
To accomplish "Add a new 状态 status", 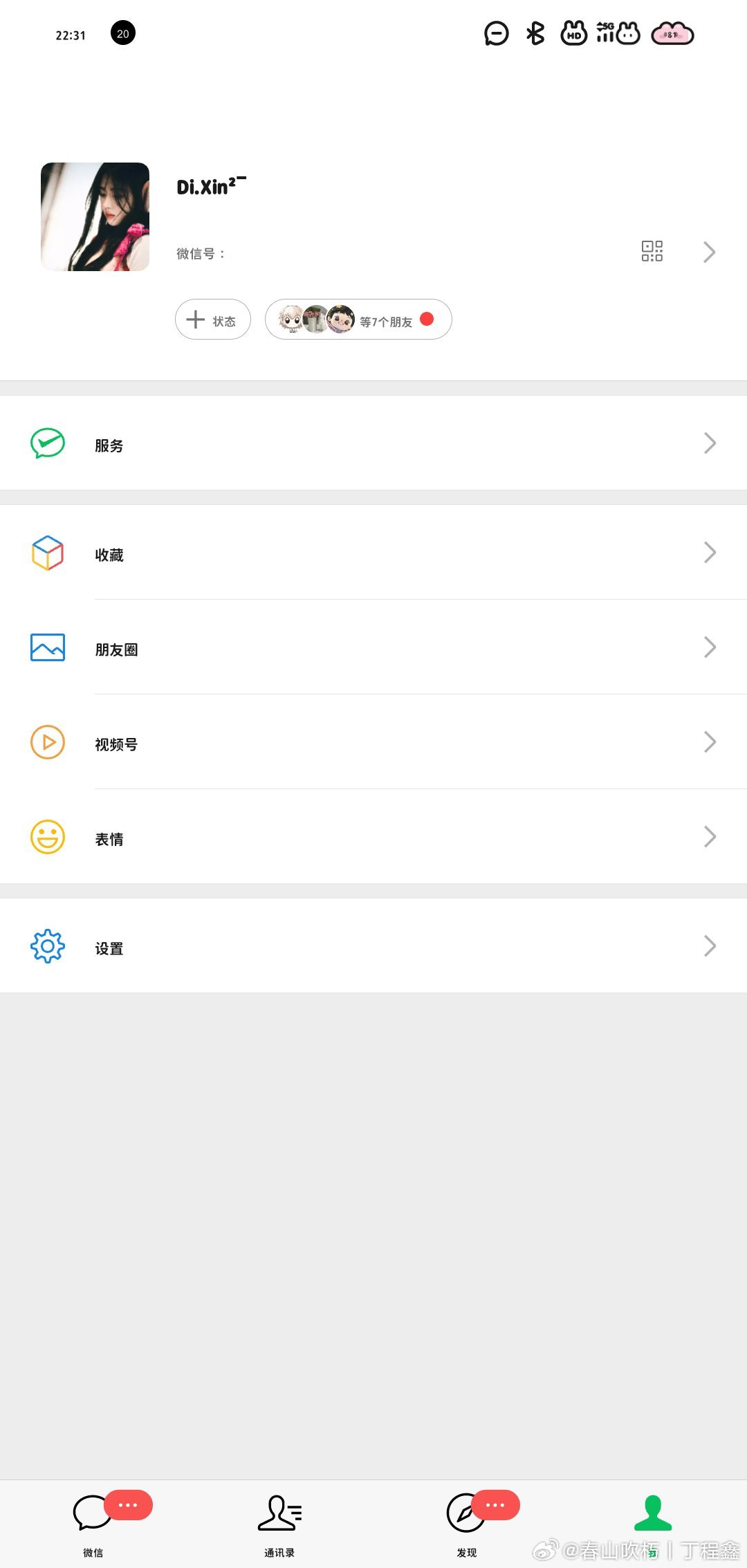I will click(x=212, y=320).
